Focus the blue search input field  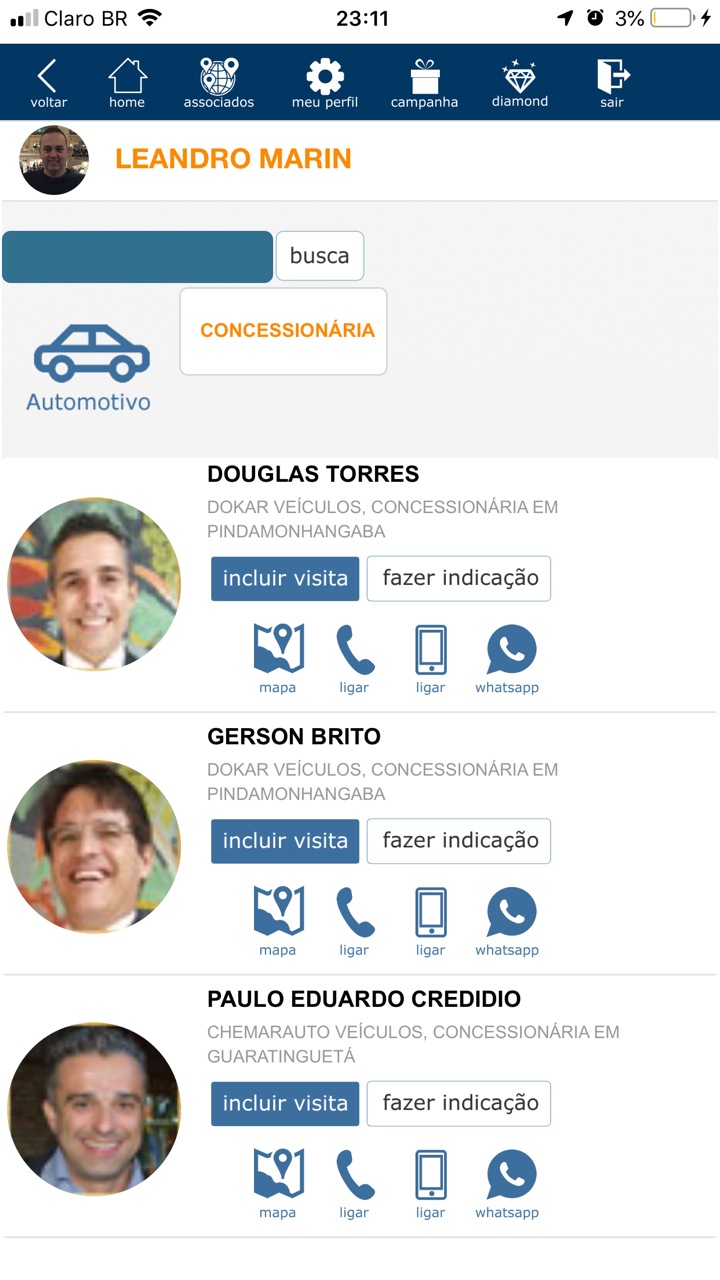pyautogui.click(x=137, y=257)
